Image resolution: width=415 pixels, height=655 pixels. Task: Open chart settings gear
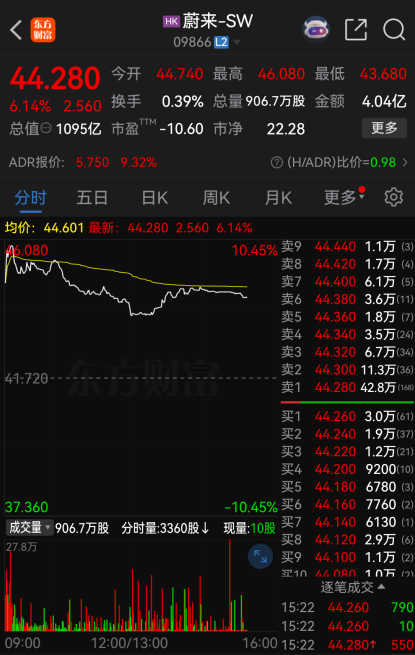[393, 197]
